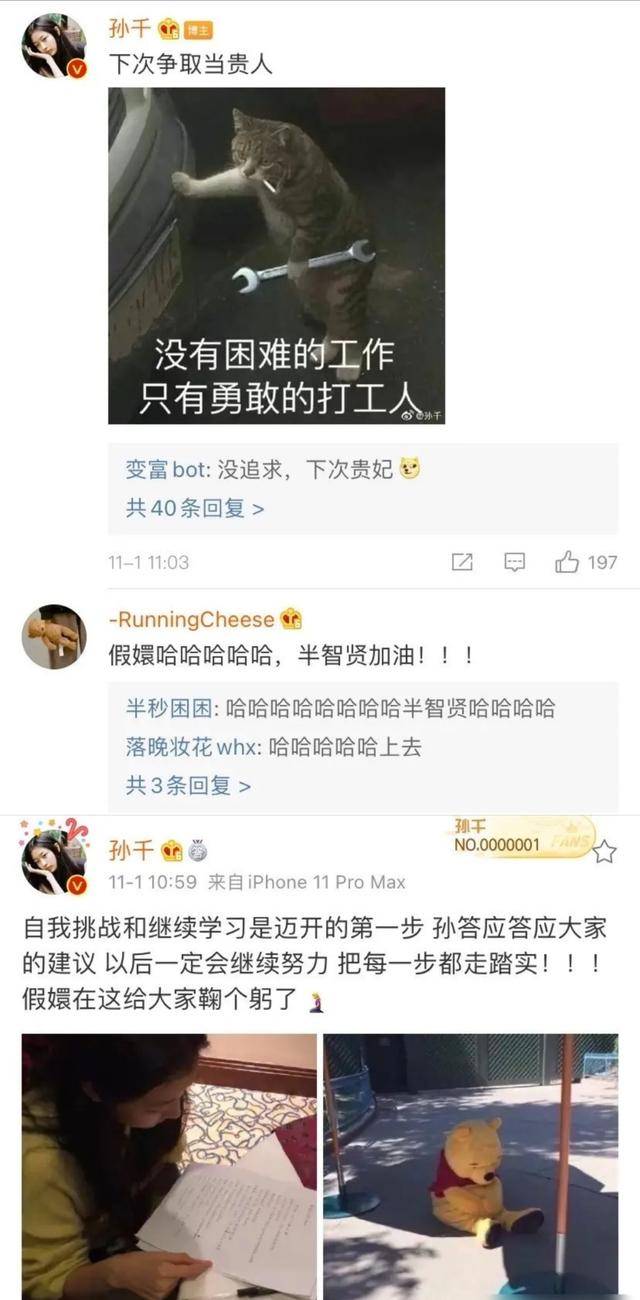Share 孙千's comment

[462, 562]
